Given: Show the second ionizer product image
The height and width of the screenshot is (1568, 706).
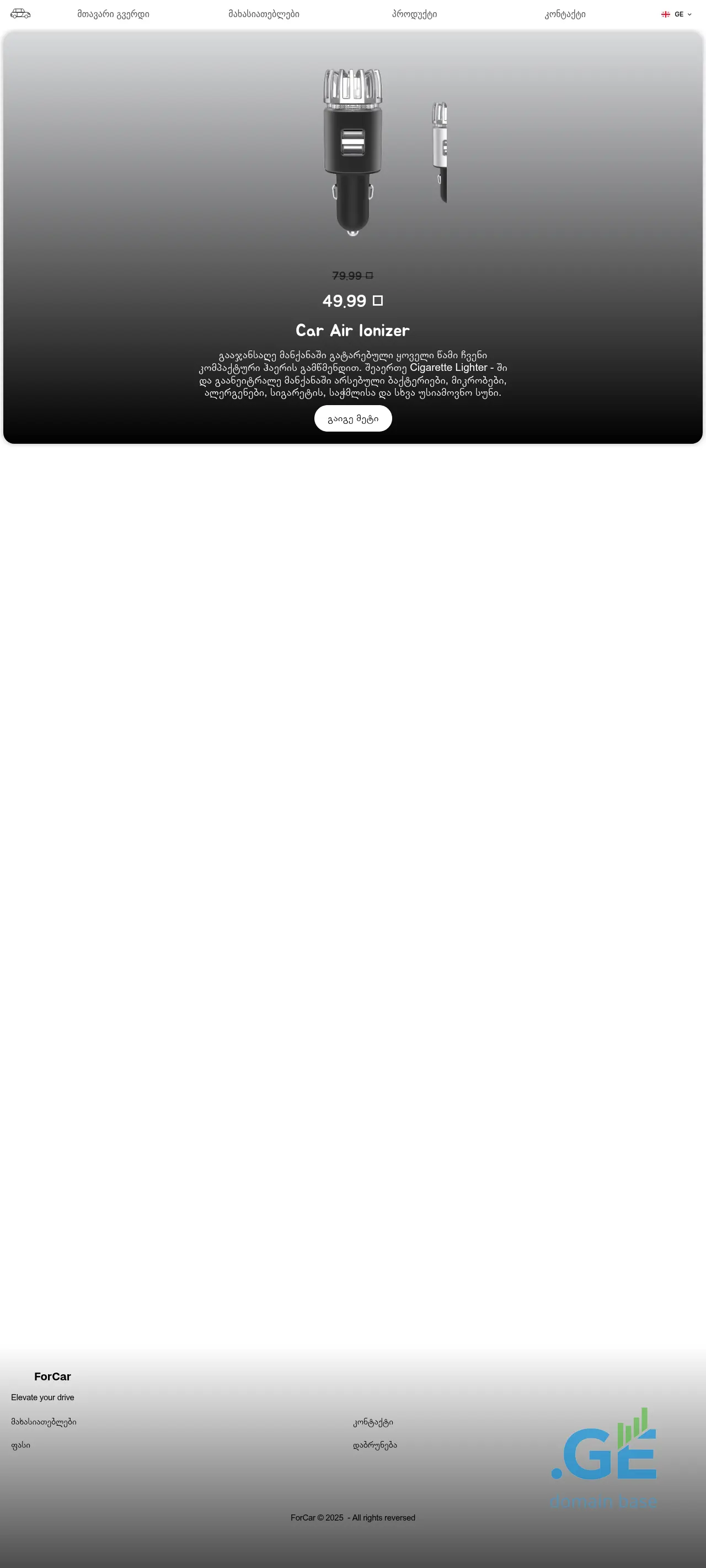Looking at the screenshot, I should (440, 152).
